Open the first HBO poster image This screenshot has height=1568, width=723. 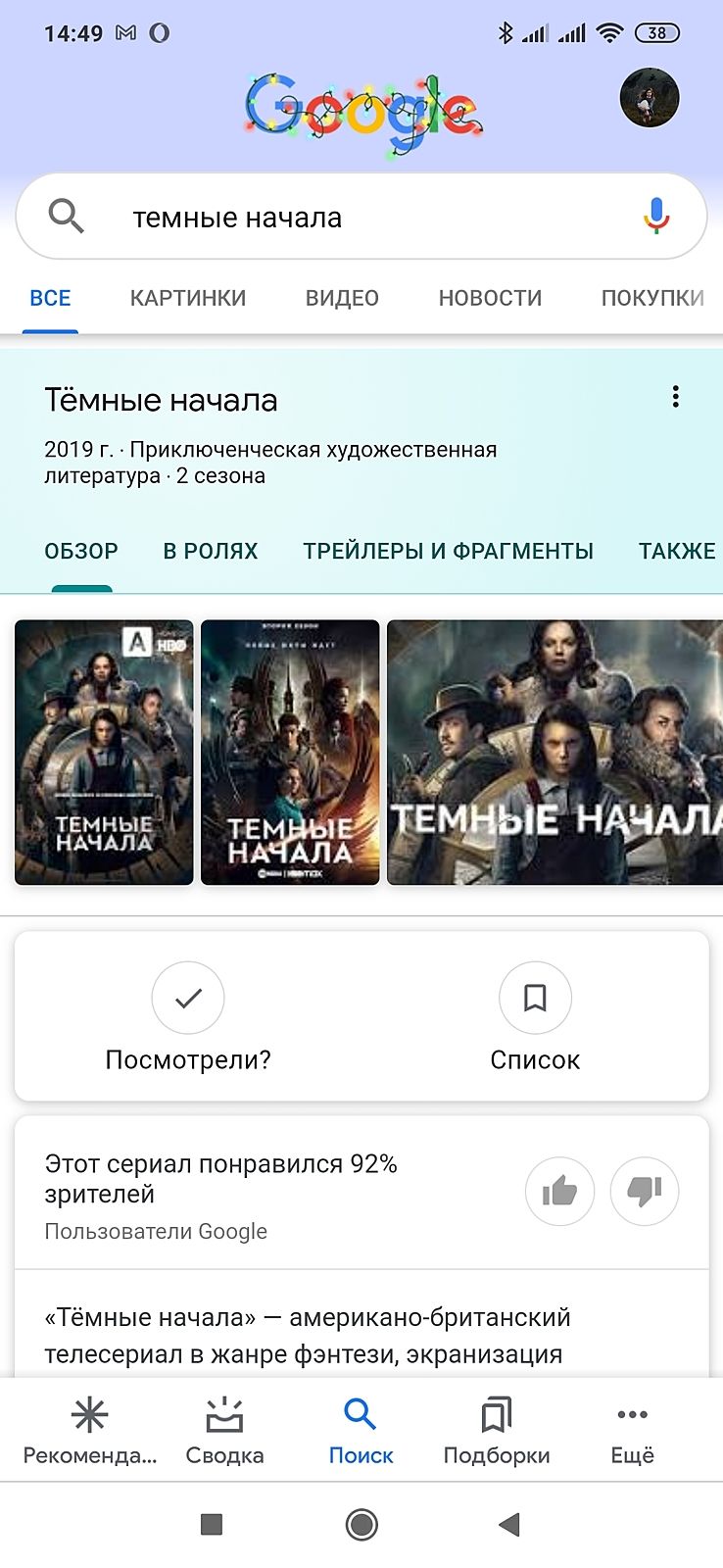pyautogui.click(x=104, y=753)
